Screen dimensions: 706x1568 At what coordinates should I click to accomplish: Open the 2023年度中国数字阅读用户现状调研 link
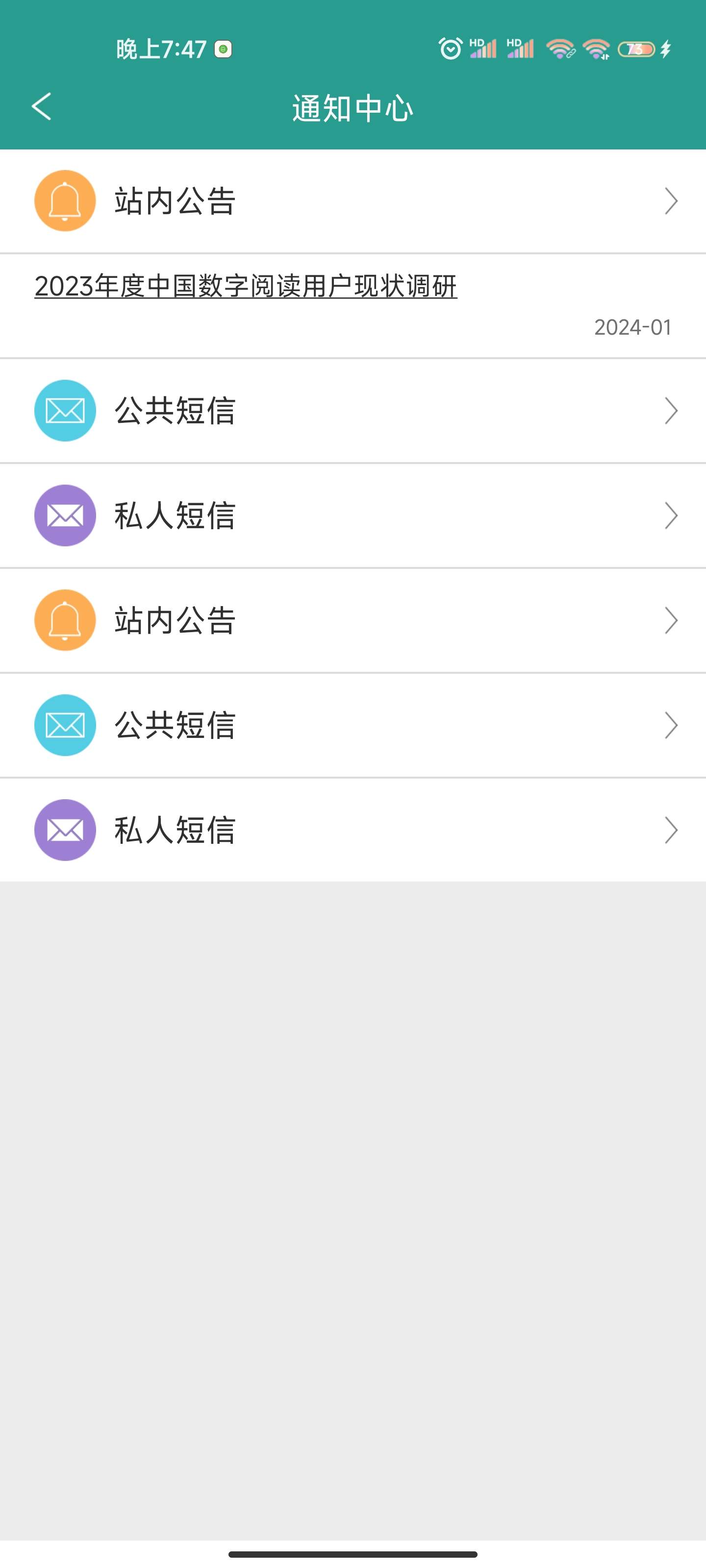point(246,286)
